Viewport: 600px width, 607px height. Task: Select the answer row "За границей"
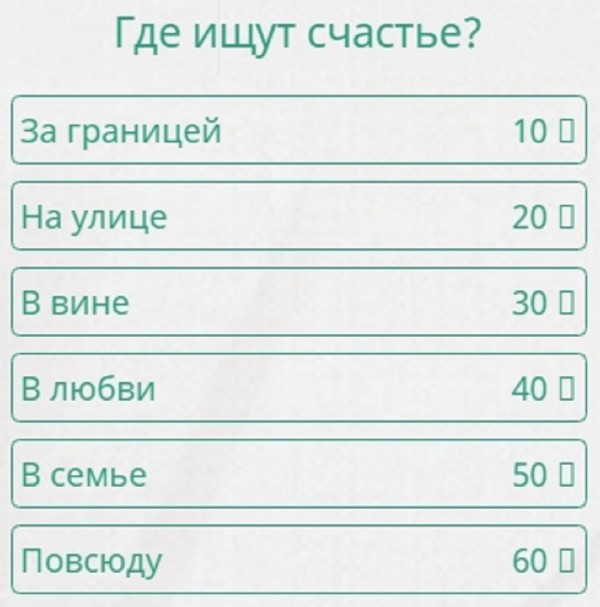(298, 130)
